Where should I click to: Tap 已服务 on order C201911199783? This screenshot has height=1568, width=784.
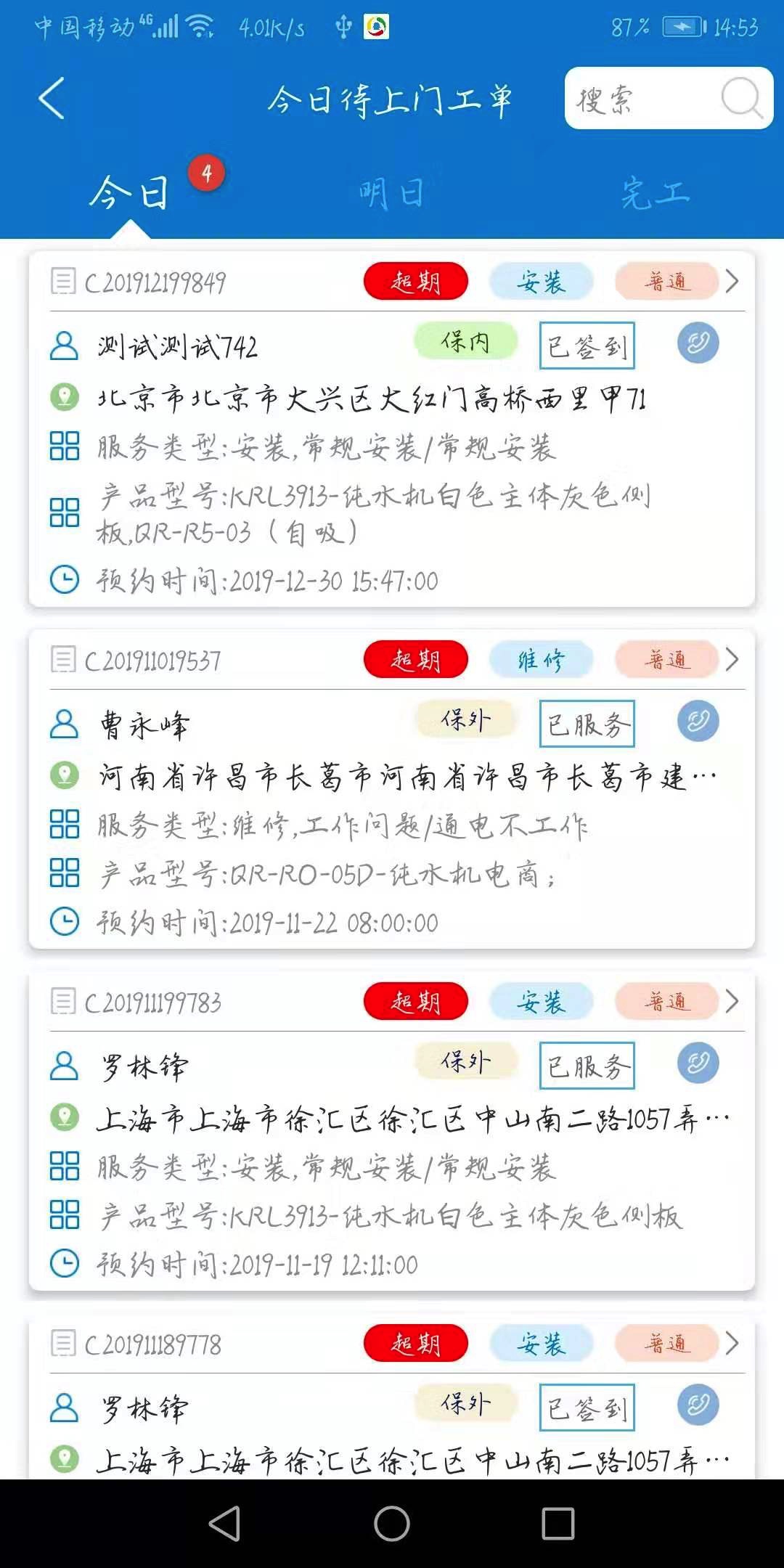(587, 1066)
